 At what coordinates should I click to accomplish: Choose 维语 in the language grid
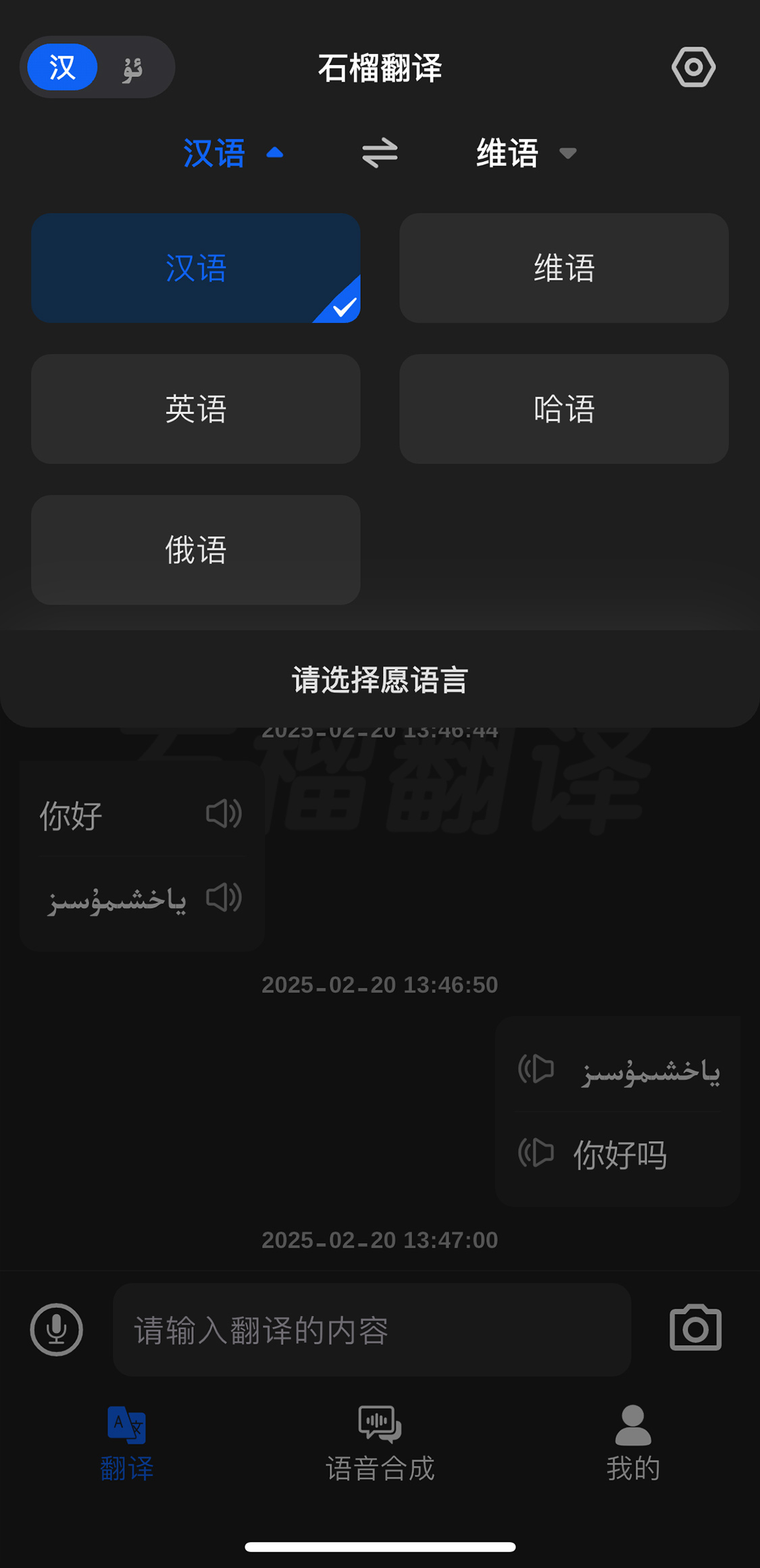pos(563,268)
